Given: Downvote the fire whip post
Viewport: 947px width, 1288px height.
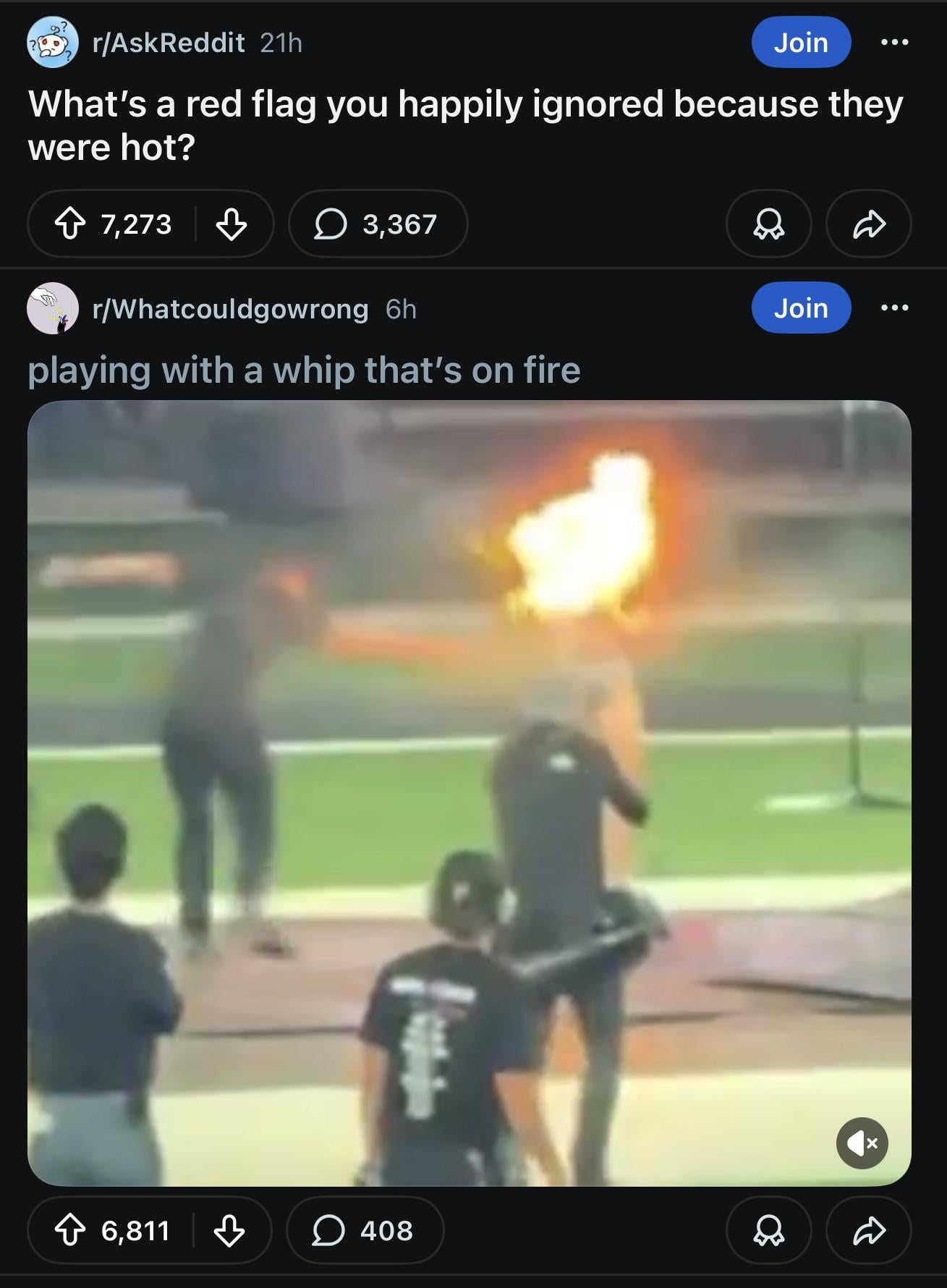Looking at the screenshot, I should pos(229,1230).
